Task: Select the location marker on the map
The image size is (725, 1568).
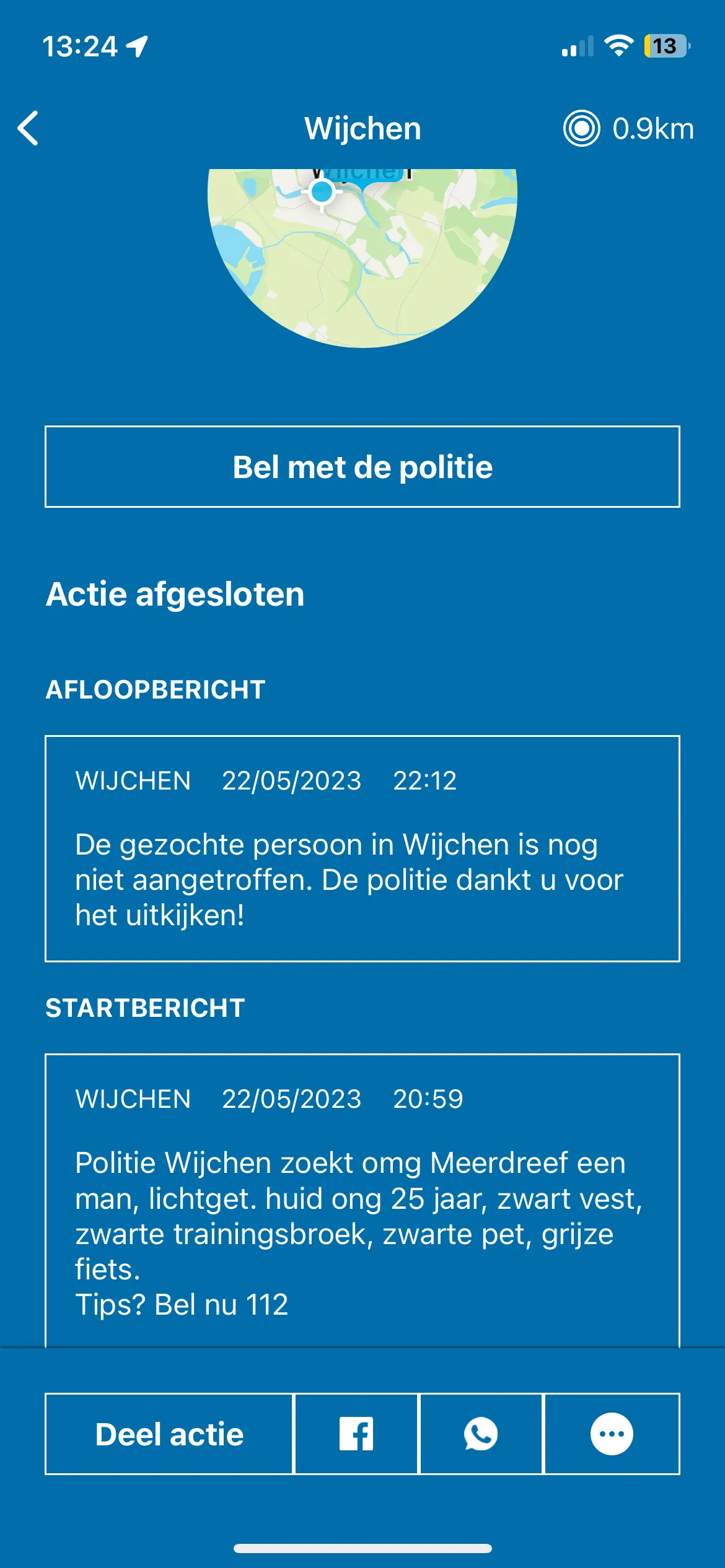Action: [x=322, y=192]
